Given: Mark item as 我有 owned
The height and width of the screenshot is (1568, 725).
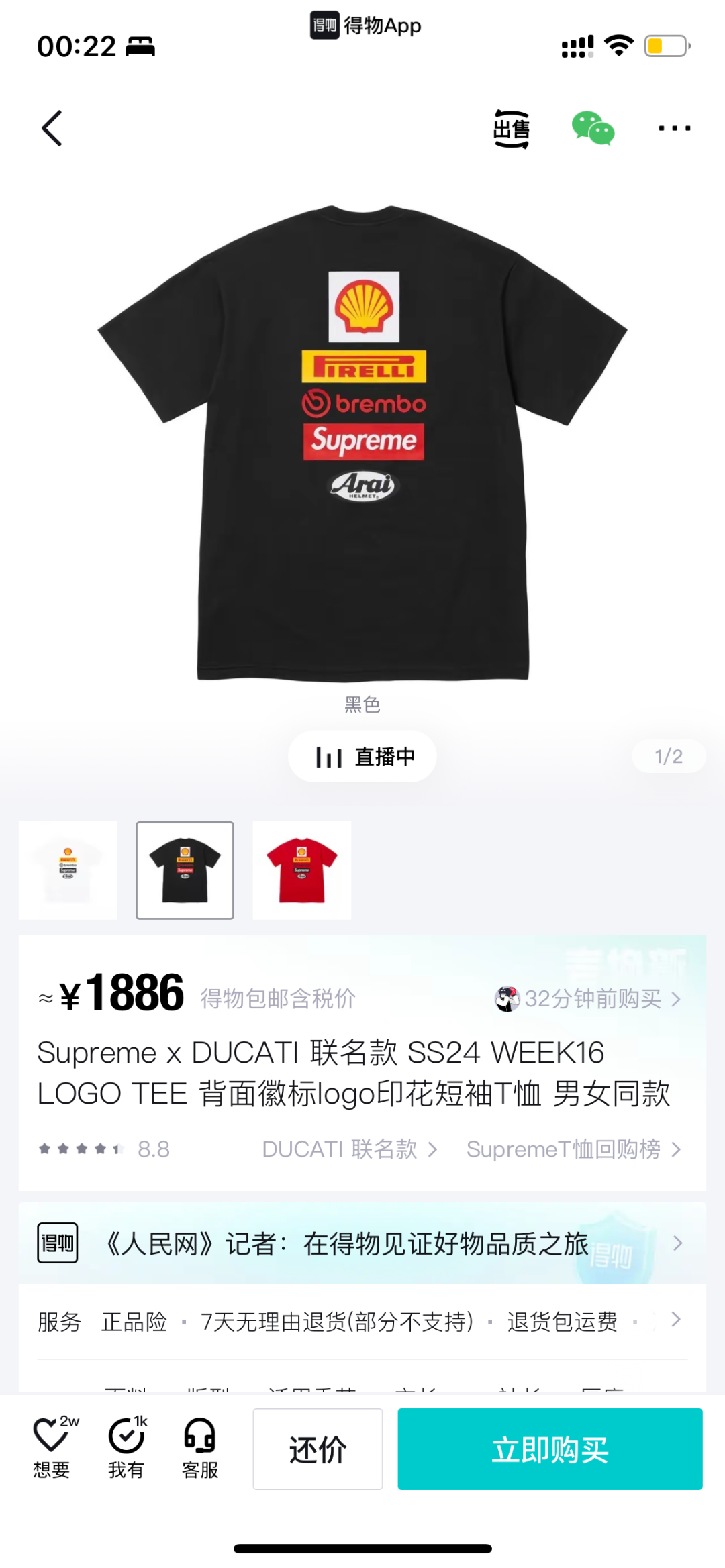Looking at the screenshot, I should pos(126,1448).
